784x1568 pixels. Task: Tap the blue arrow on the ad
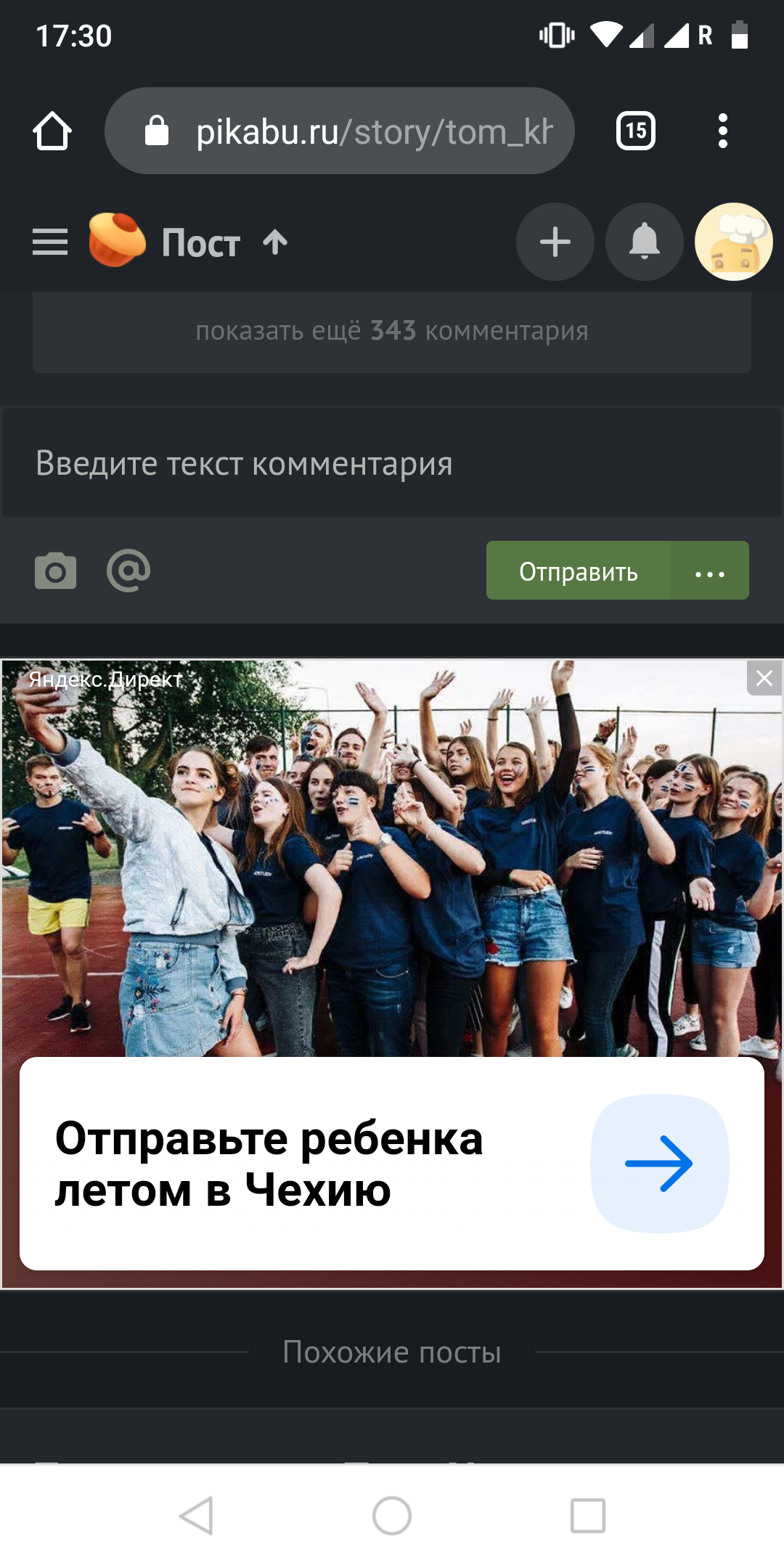659,1164
